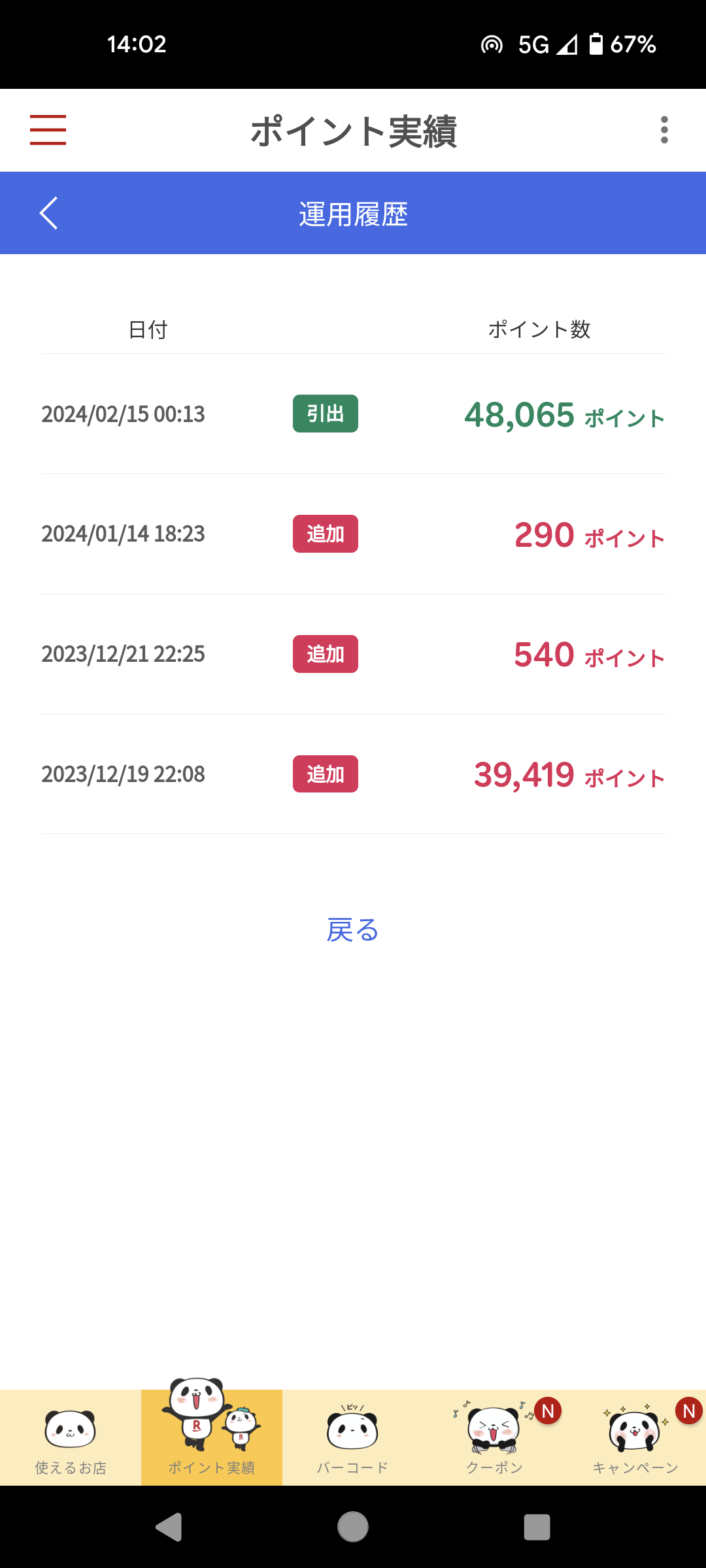Tap the system back button
The image size is (706, 1568).
click(169, 1527)
